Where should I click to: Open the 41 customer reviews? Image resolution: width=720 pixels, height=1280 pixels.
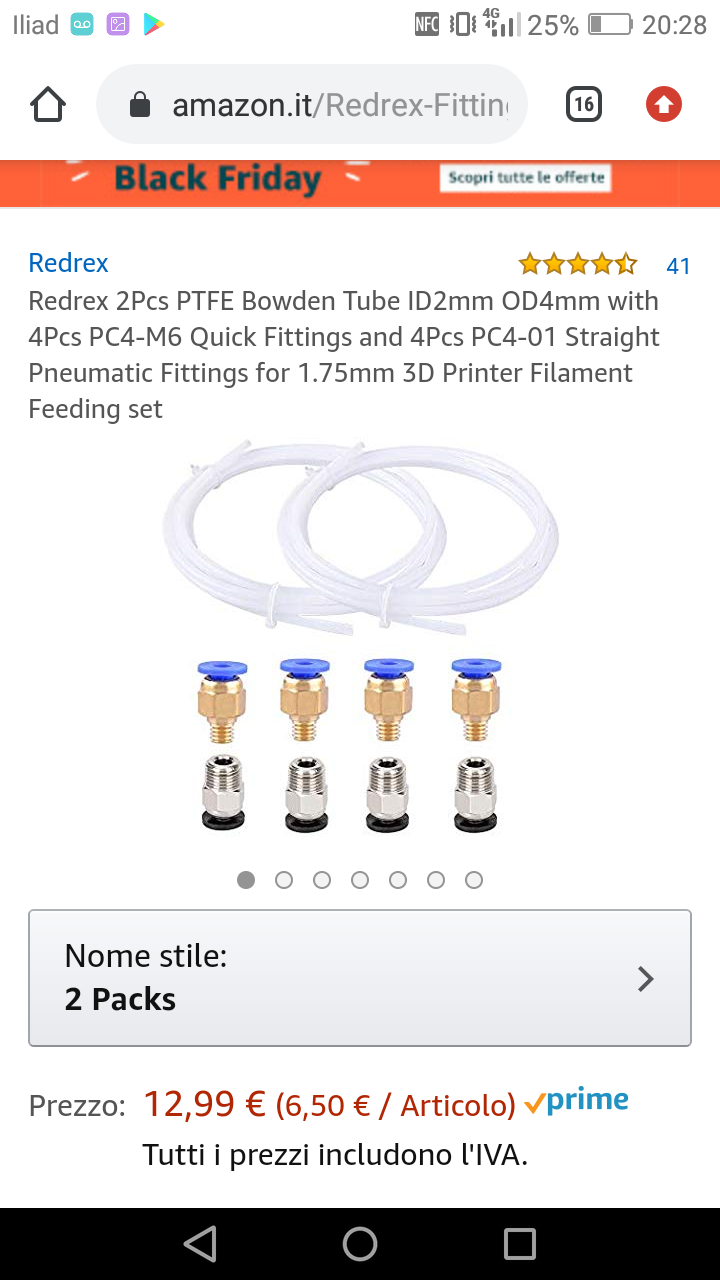click(678, 266)
